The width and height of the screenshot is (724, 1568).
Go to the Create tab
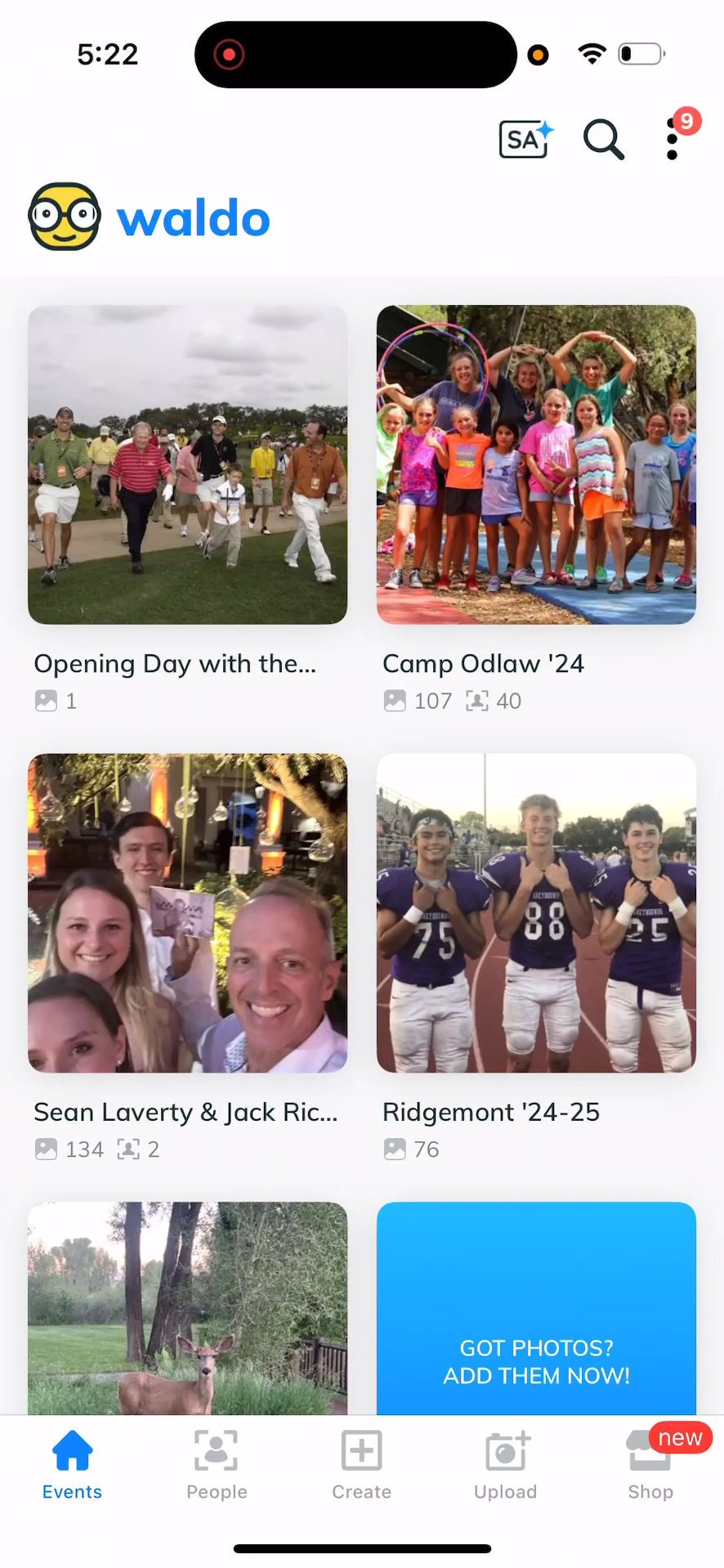click(361, 1465)
